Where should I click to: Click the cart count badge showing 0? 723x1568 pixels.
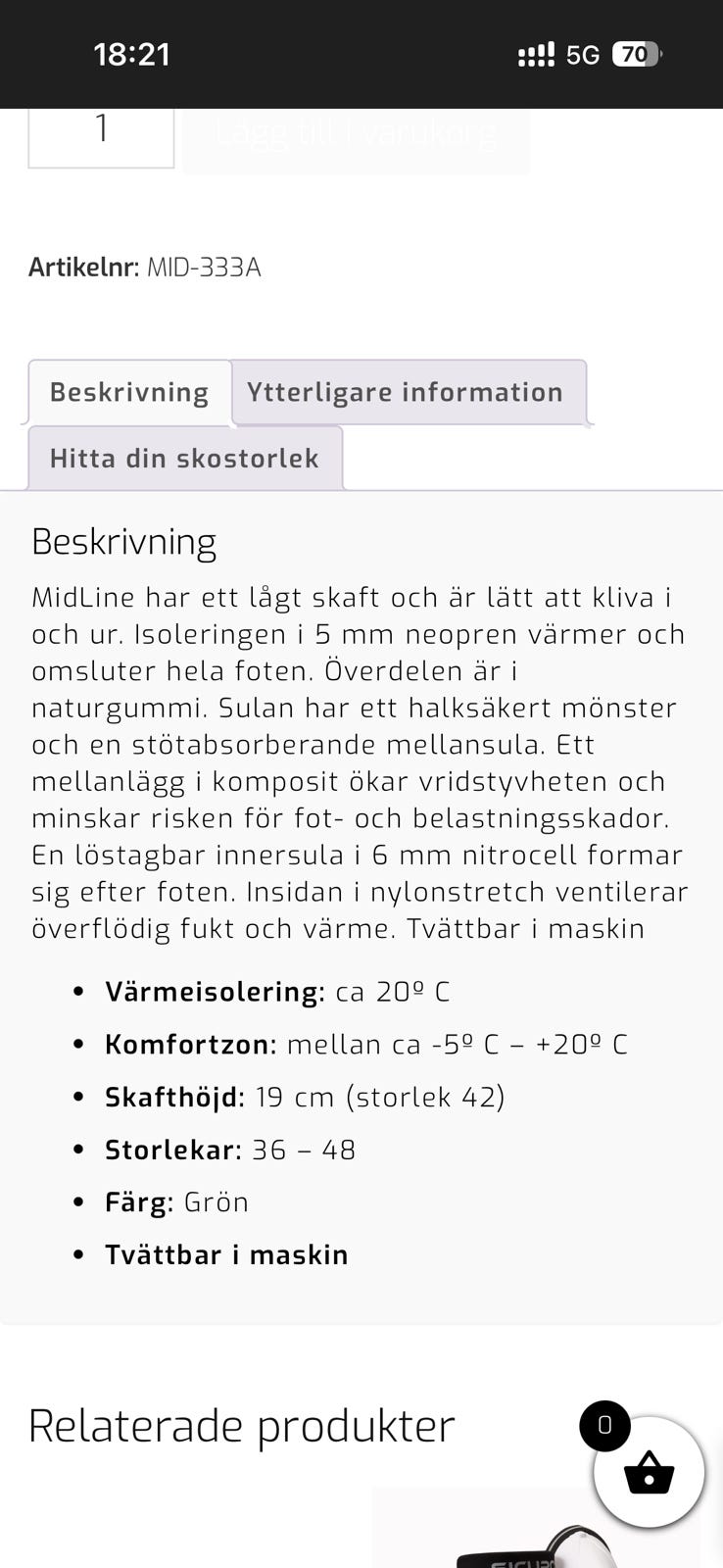pos(604,1426)
